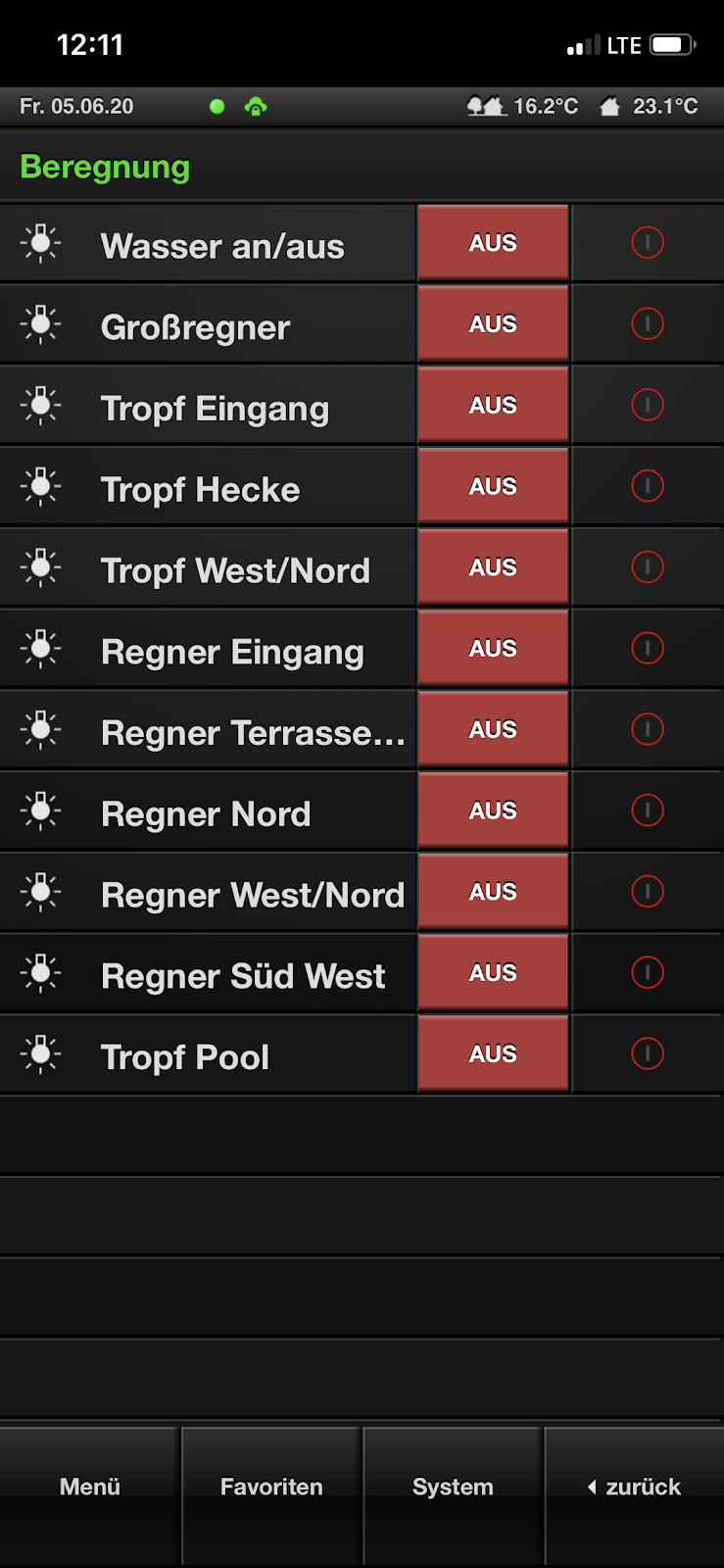The width and height of the screenshot is (724, 1568).
Task: Open the System section
Action: pyautogui.click(x=453, y=1487)
